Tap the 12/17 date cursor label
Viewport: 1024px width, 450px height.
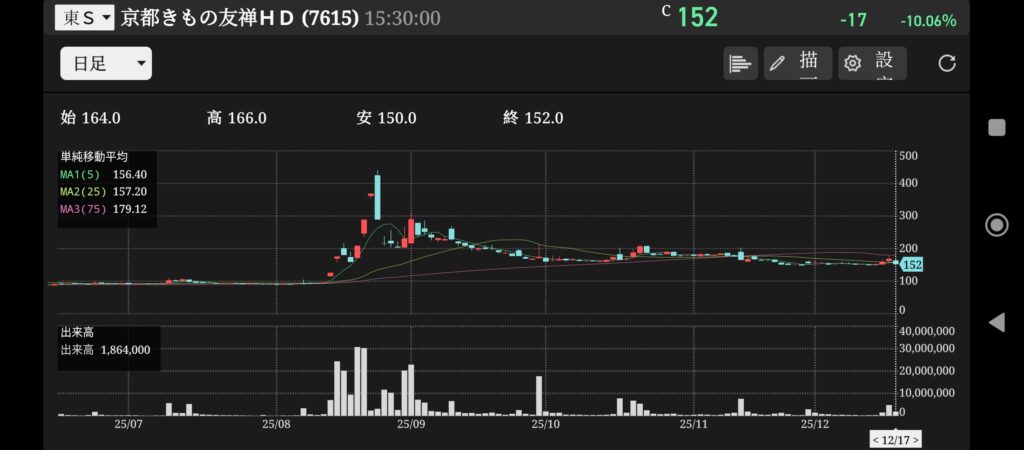(896, 440)
